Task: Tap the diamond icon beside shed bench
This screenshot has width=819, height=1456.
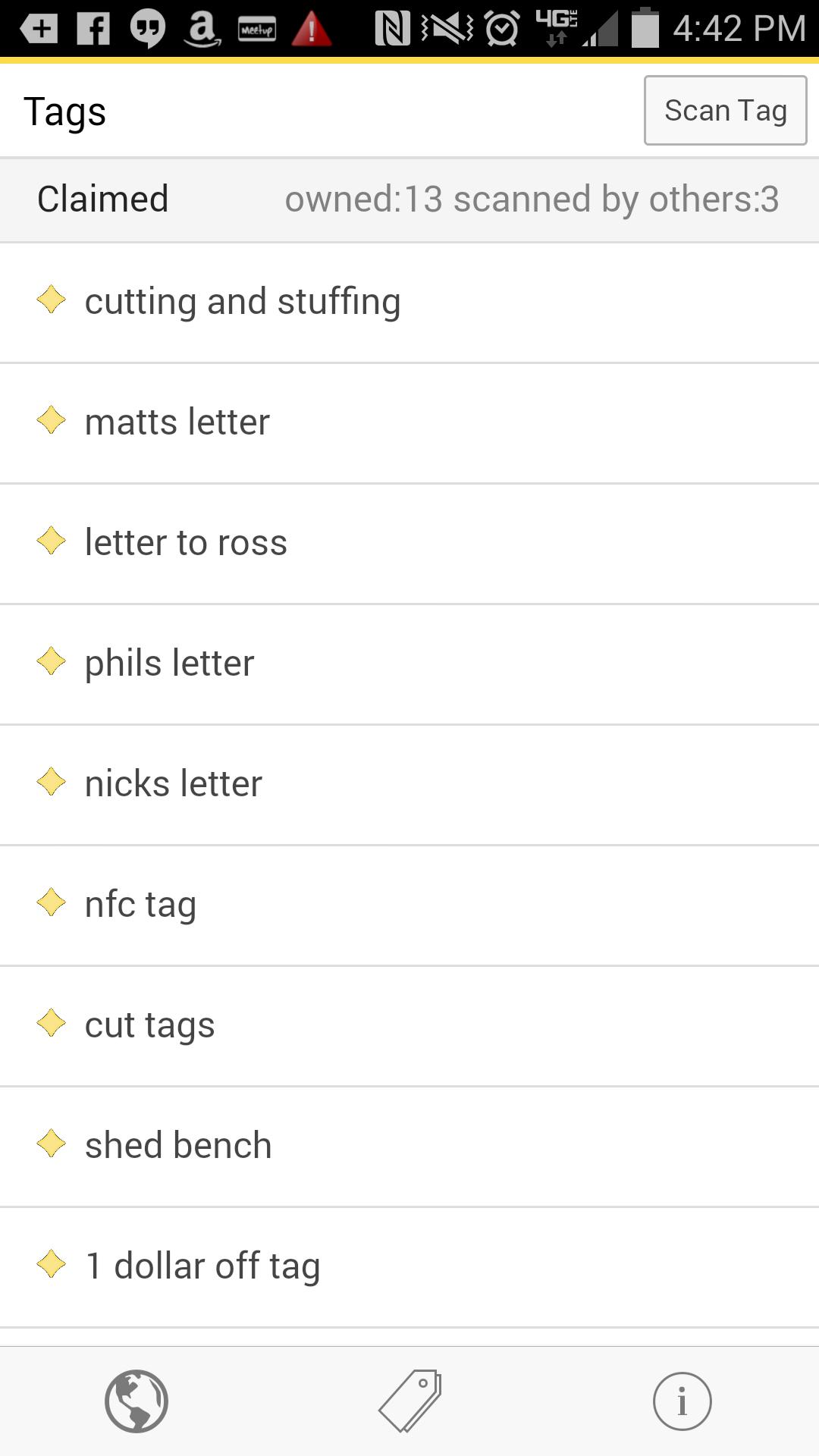Action: (51, 1145)
